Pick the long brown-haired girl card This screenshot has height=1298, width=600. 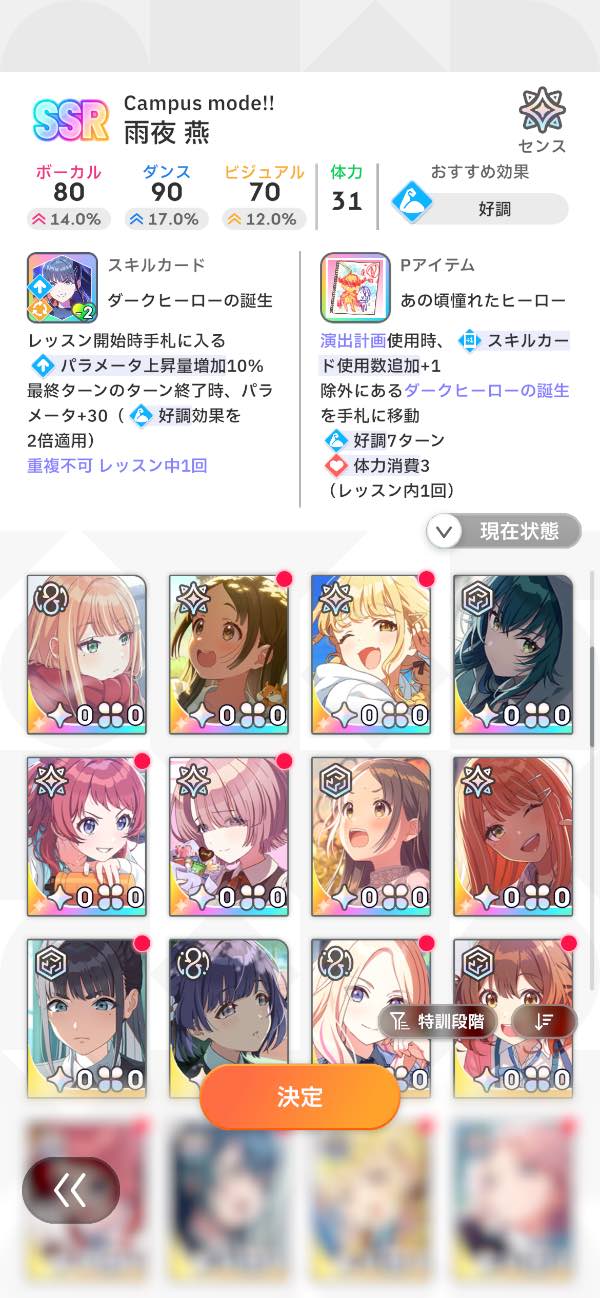point(371,836)
